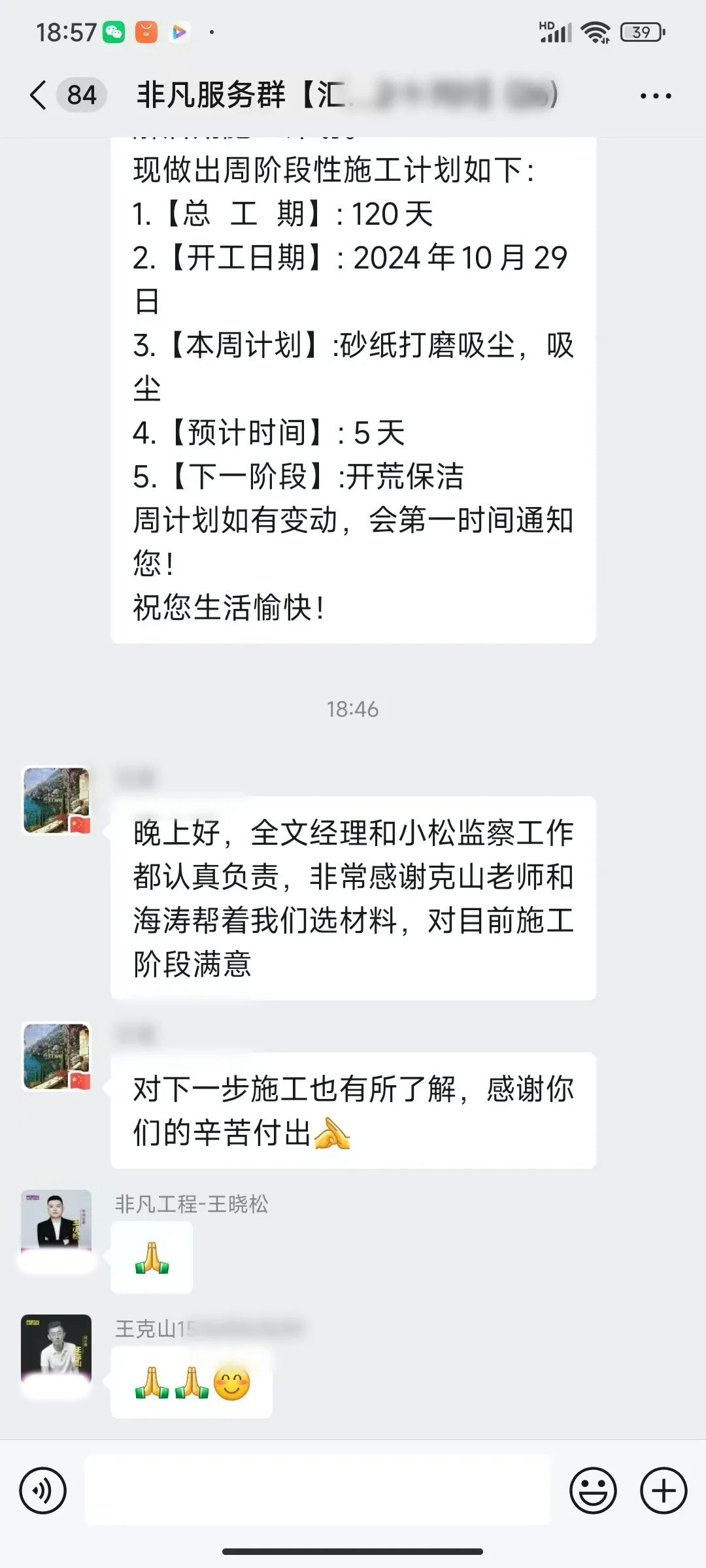Tap the message text field
The height and width of the screenshot is (1568, 706).
(318, 1490)
